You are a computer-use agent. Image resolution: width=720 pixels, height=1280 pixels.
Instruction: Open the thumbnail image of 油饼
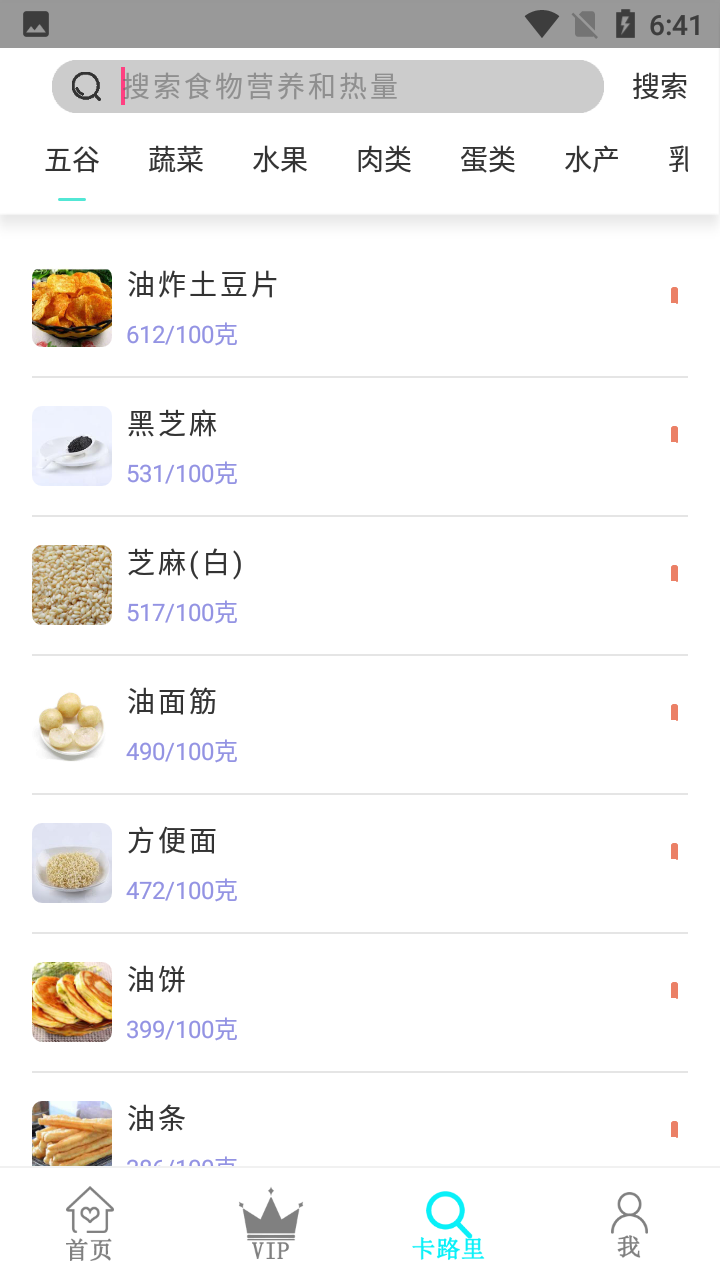click(71, 1001)
